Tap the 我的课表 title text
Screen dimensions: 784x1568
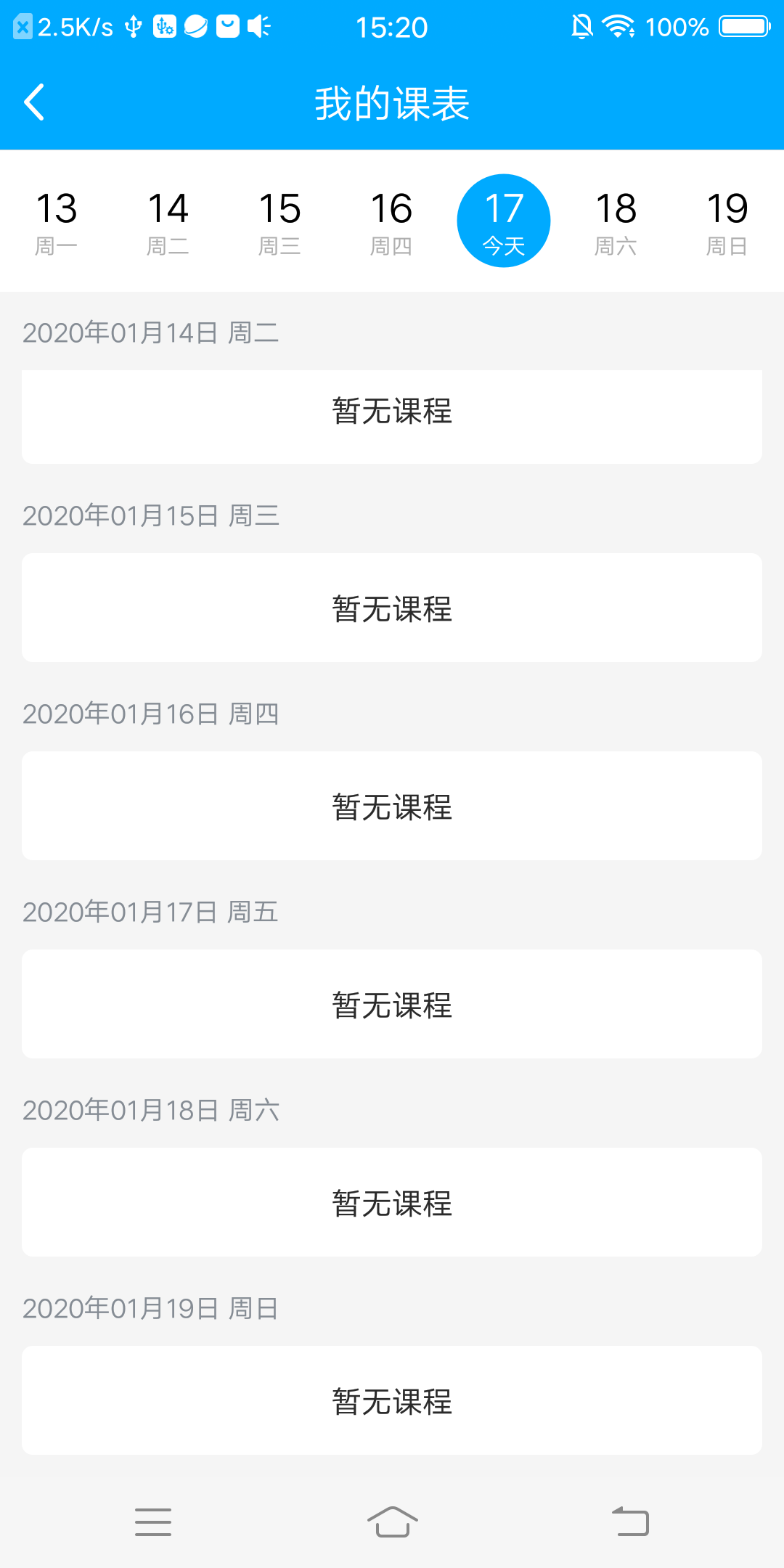pyautogui.click(x=392, y=102)
